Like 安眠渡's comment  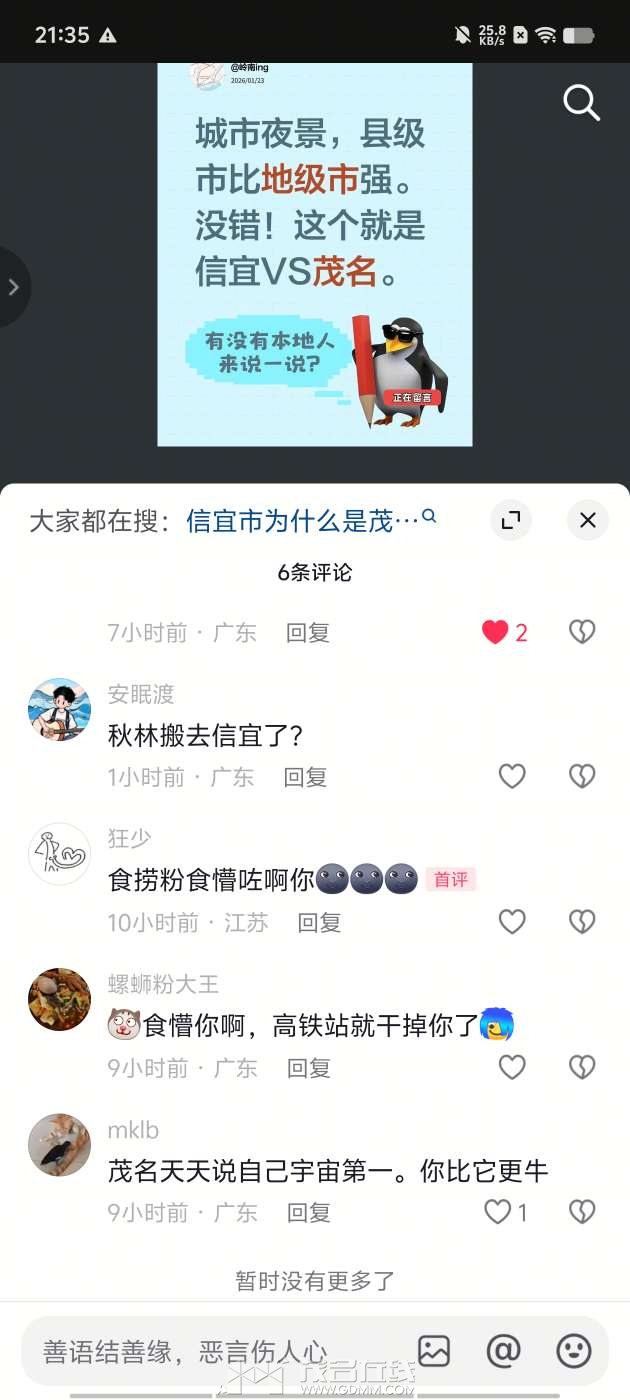[x=512, y=776]
